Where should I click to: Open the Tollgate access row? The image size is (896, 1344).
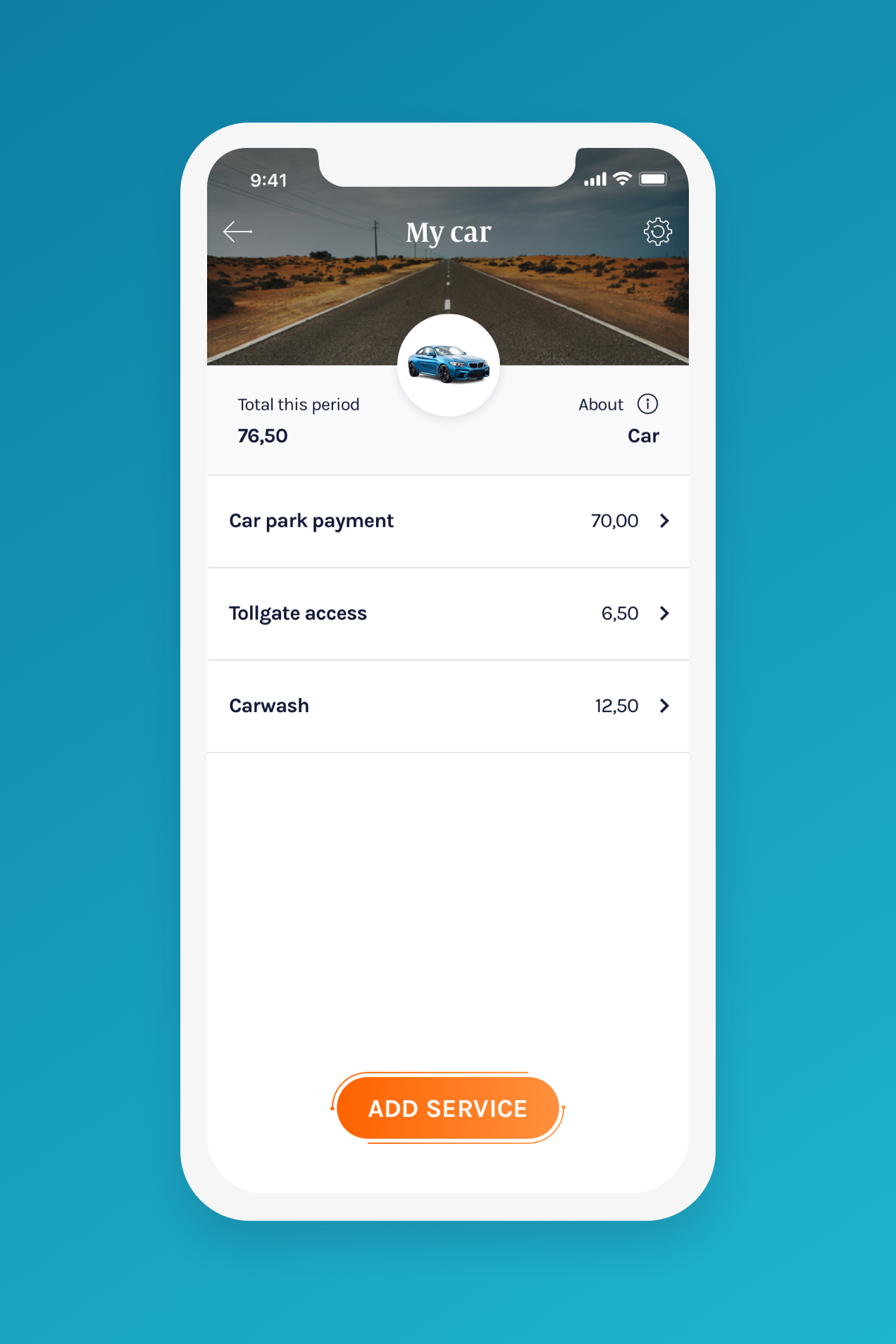448,614
